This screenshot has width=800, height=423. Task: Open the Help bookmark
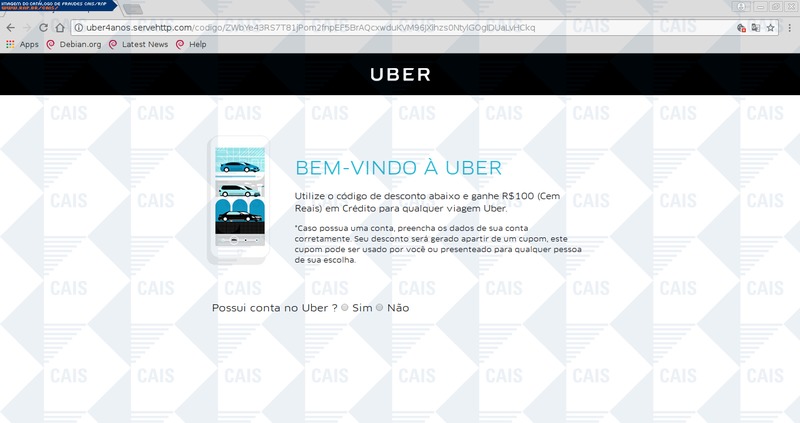pyautogui.click(x=191, y=44)
